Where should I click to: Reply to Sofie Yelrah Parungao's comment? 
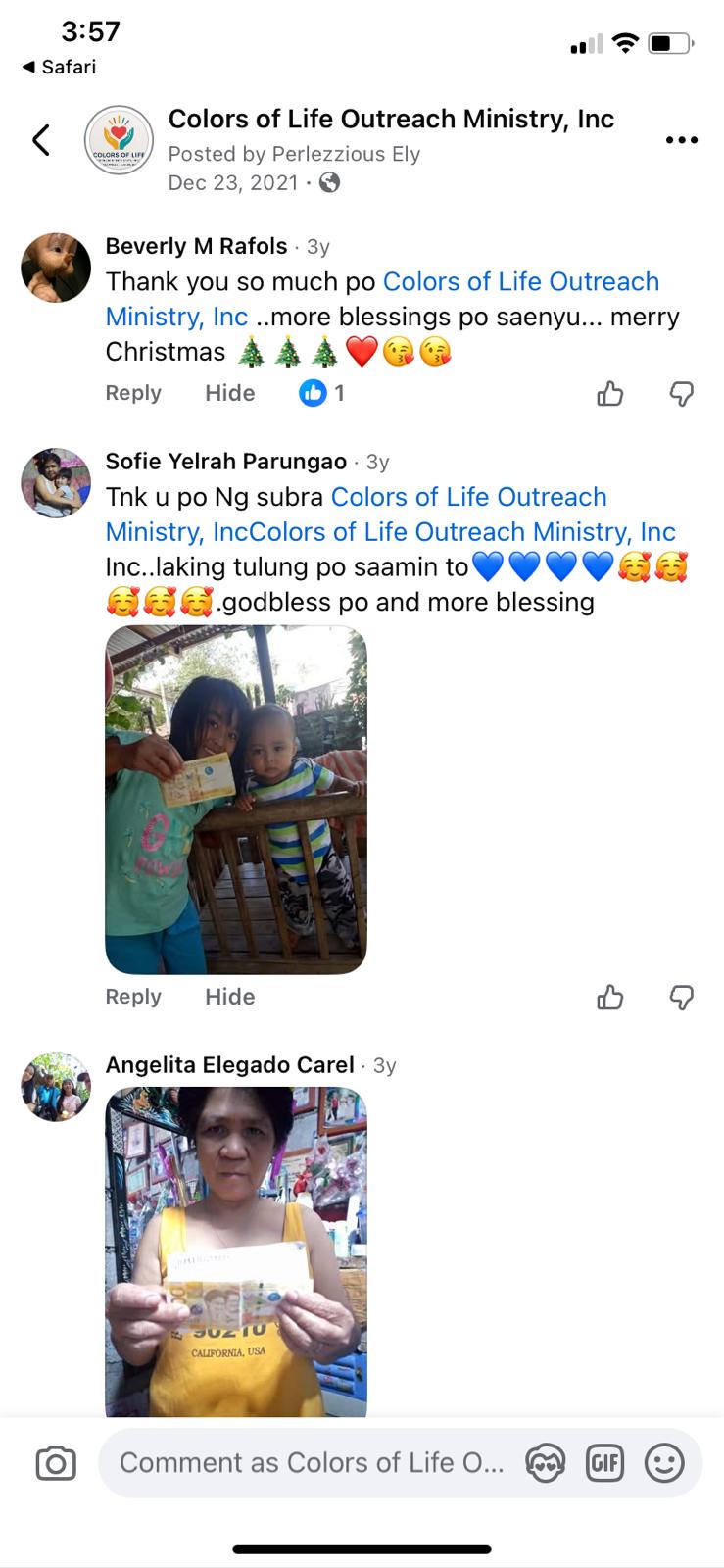133,997
